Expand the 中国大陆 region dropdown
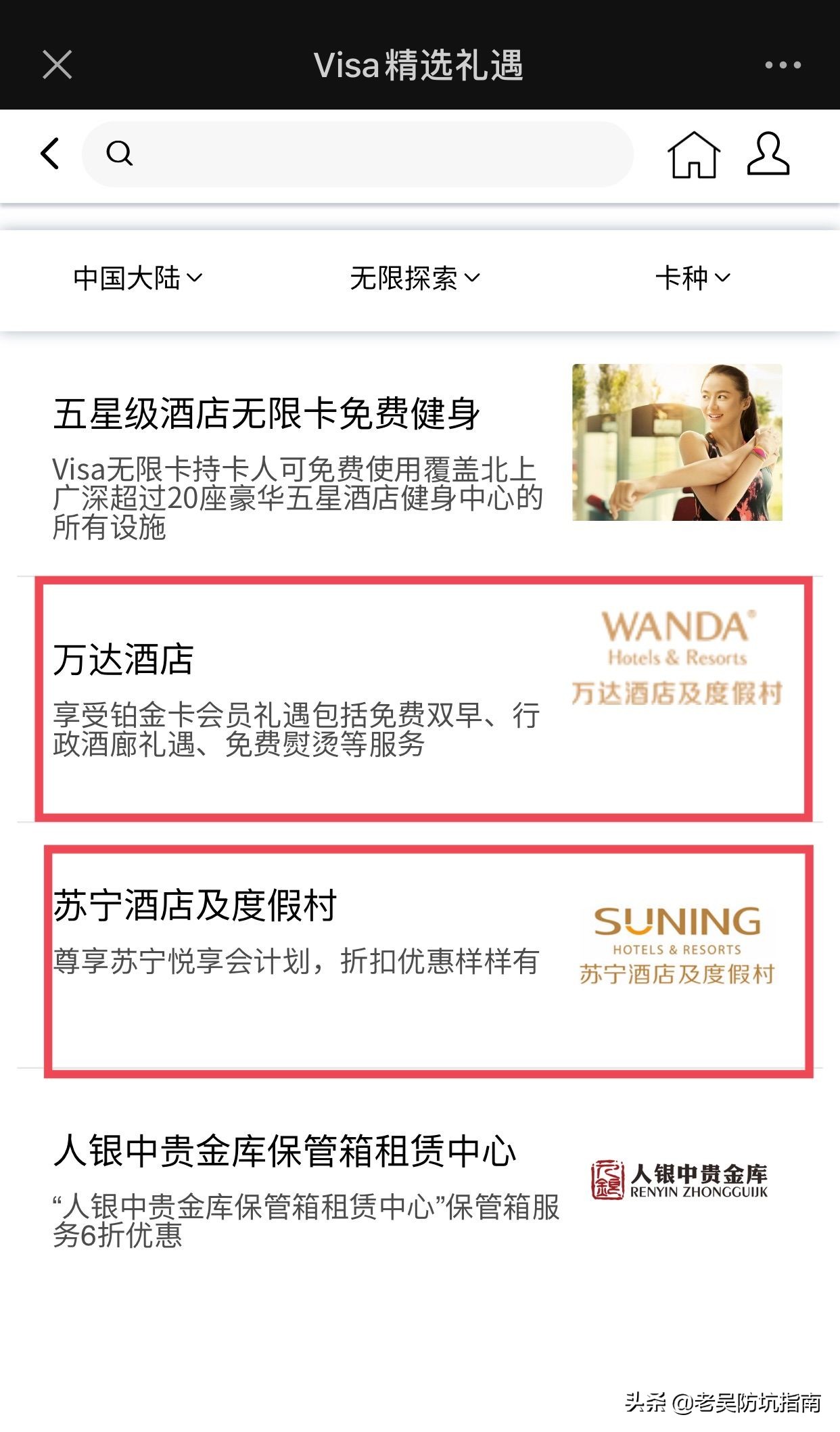The image size is (840, 1432). click(135, 277)
